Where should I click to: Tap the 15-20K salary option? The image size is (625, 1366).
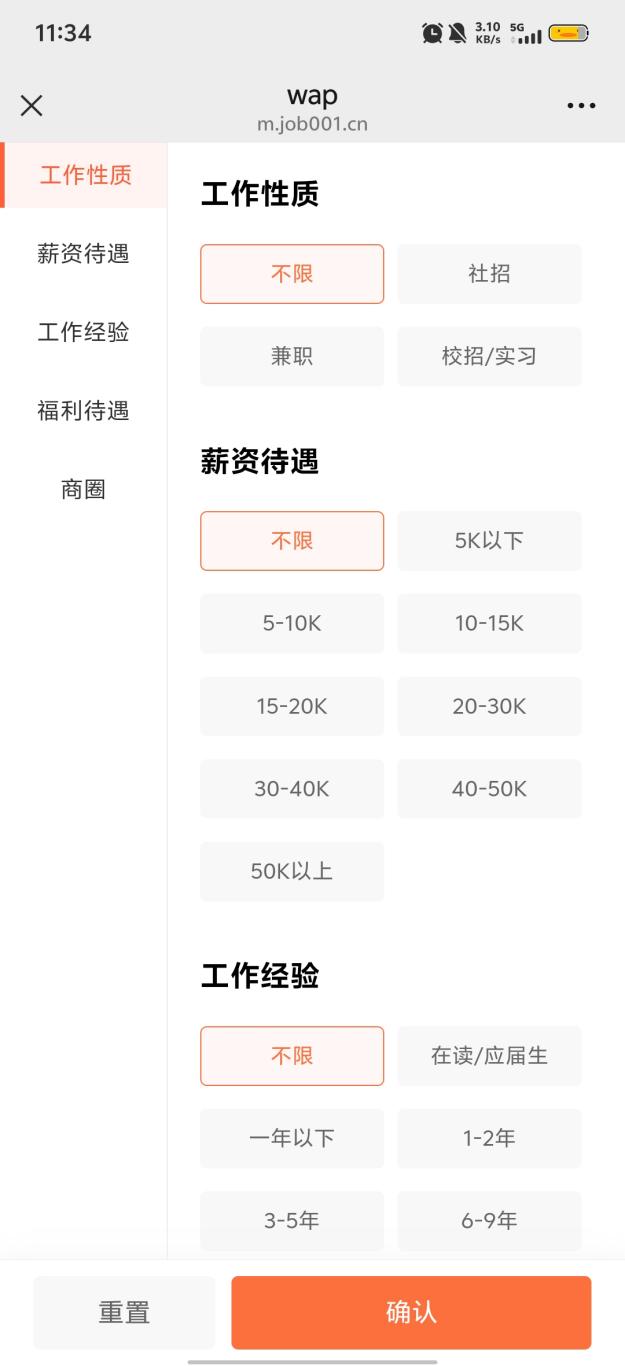292,706
